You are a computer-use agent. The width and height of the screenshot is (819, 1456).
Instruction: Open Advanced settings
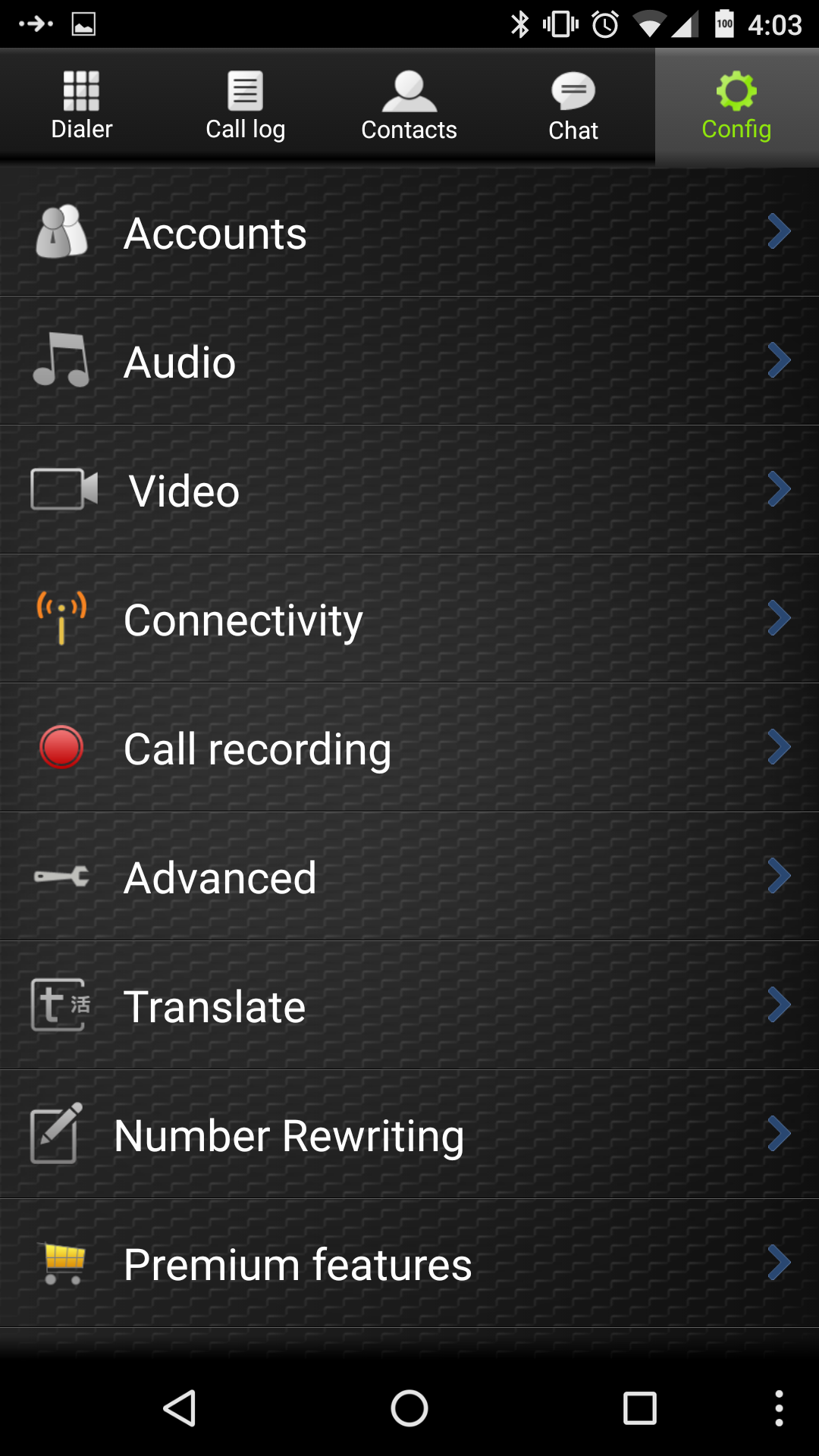click(409, 877)
